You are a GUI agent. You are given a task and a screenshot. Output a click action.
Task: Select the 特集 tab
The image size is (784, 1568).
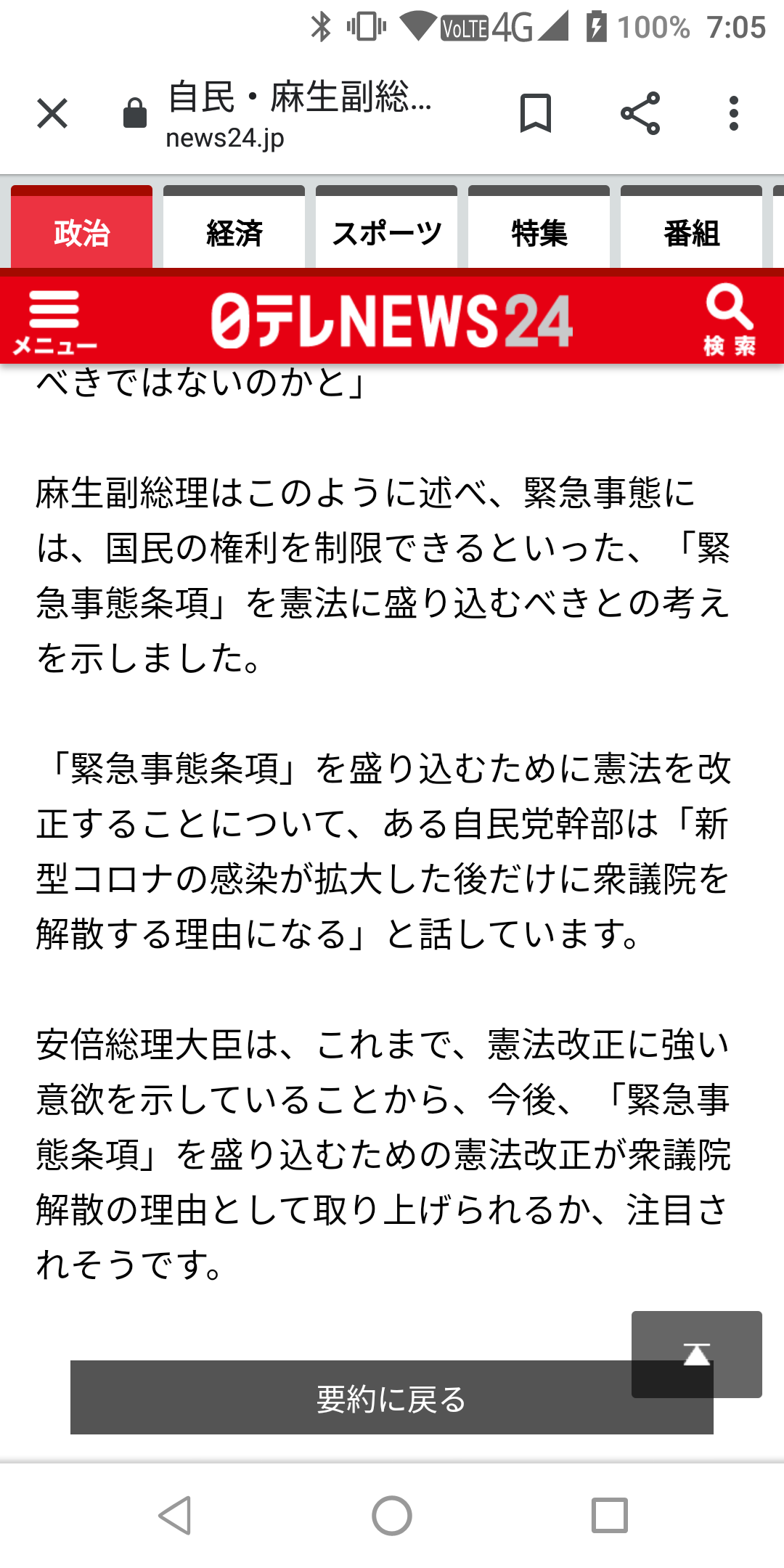tap(539, 232)
